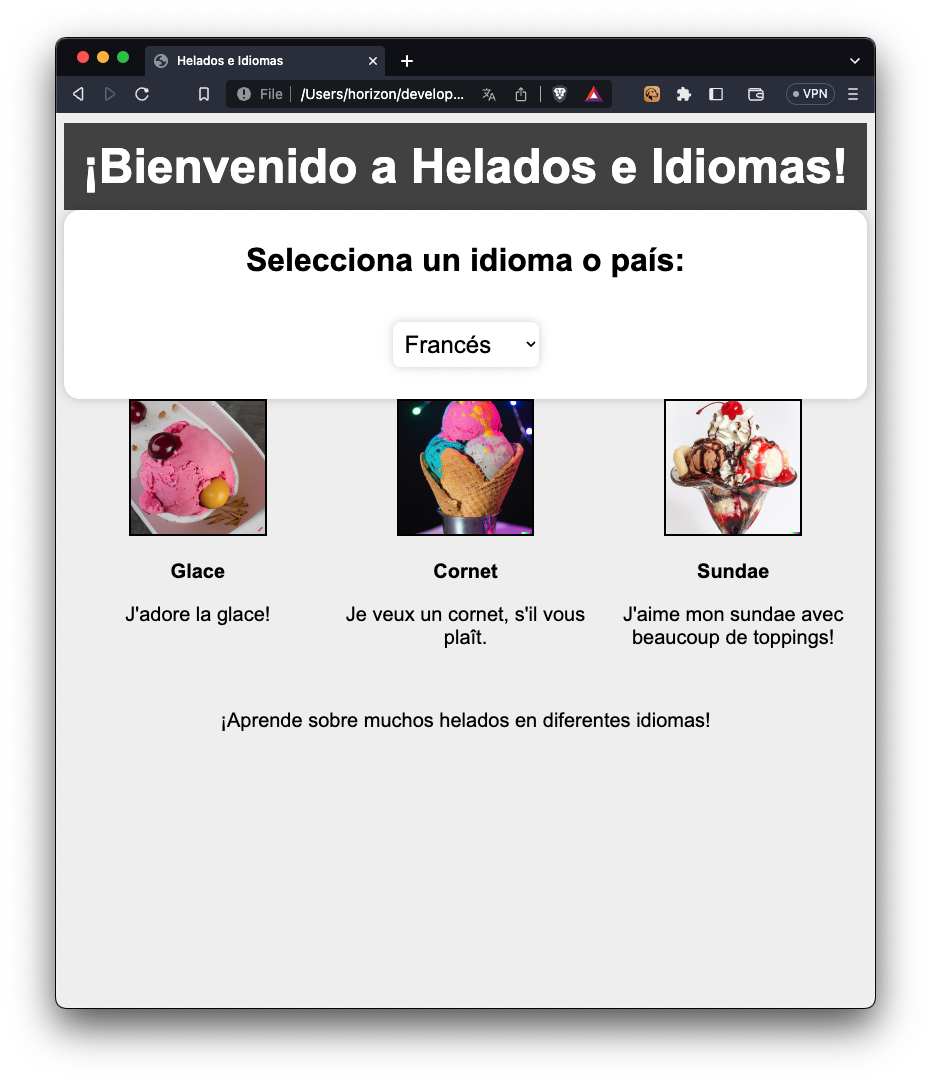The image size is (931, 1082).
Task: Open the hamburger menu in the toolbar
Action: 852,93
